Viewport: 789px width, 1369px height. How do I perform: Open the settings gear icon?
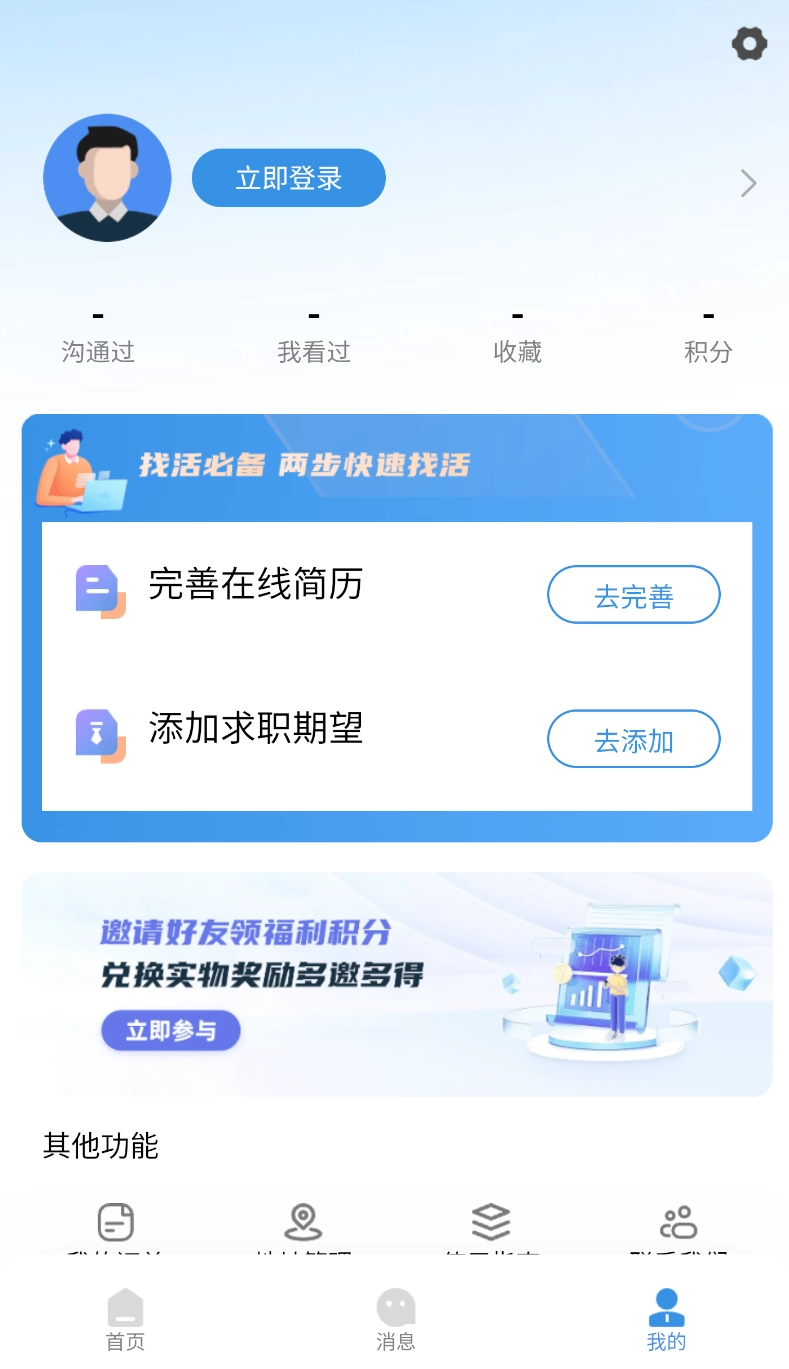pyautogui.click(x=749, y=44)
